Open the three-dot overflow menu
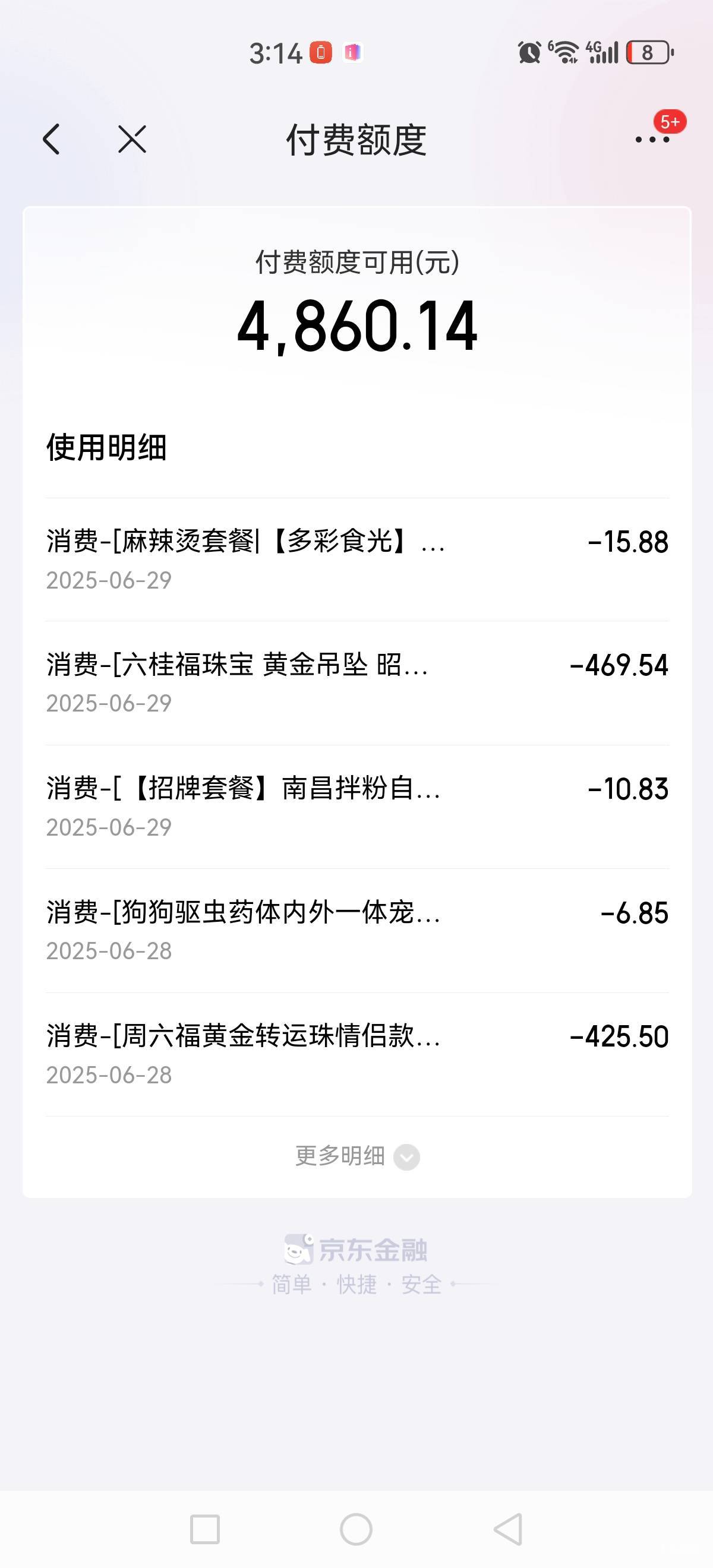Screen dimensions: 713x1568 coord(653,140)
